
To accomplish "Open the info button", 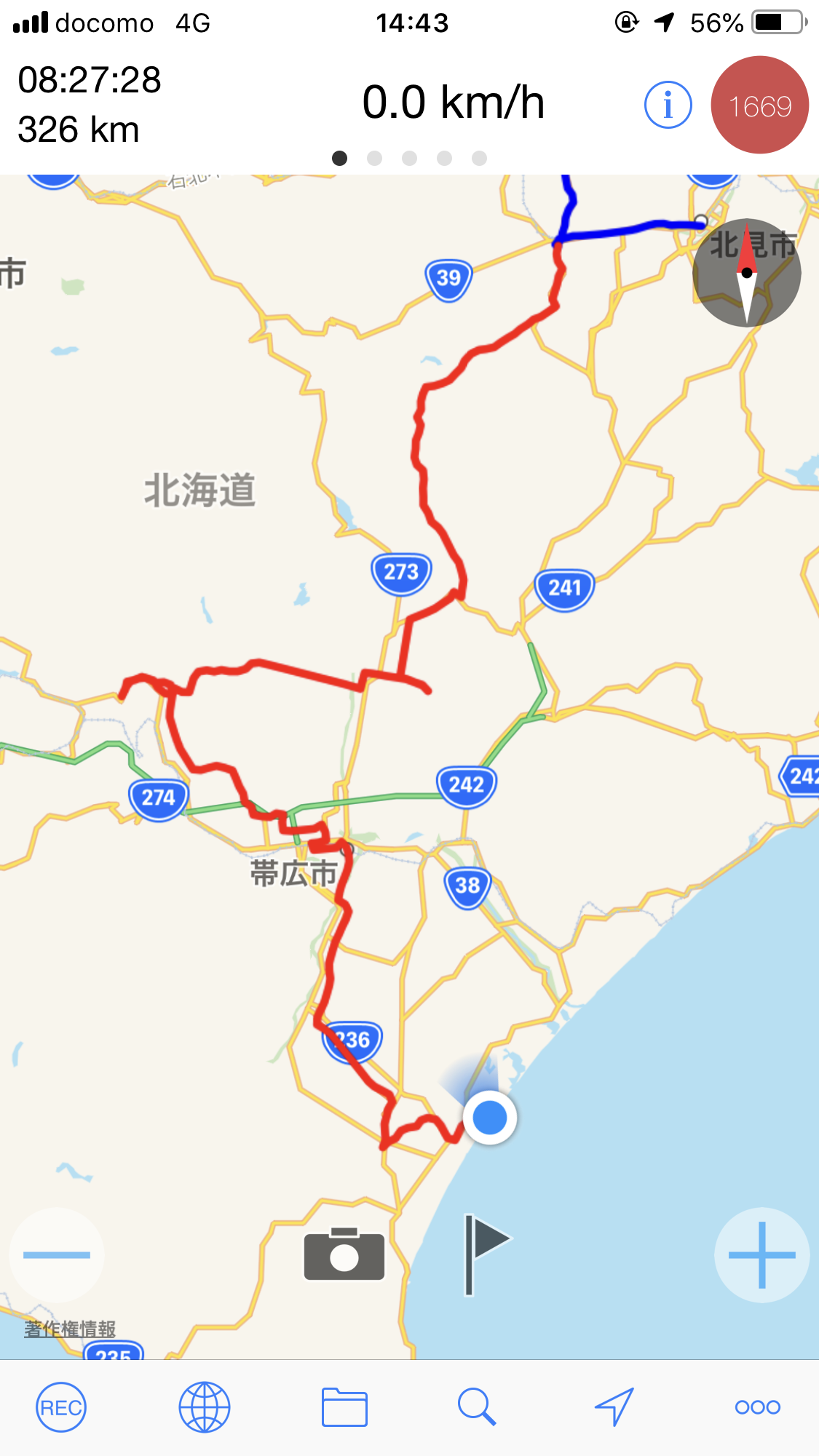I will click(x=668, y=106).
